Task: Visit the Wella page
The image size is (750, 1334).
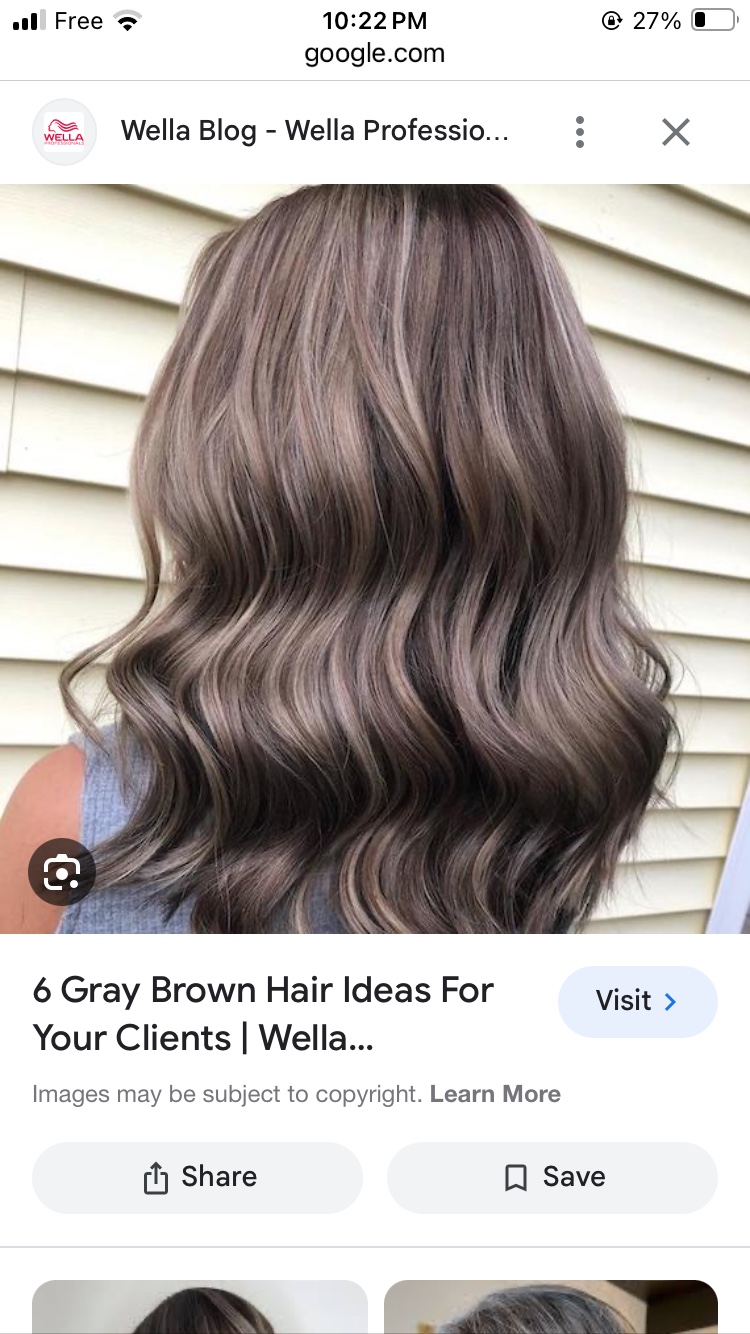Action: (x=637, y=1001)
